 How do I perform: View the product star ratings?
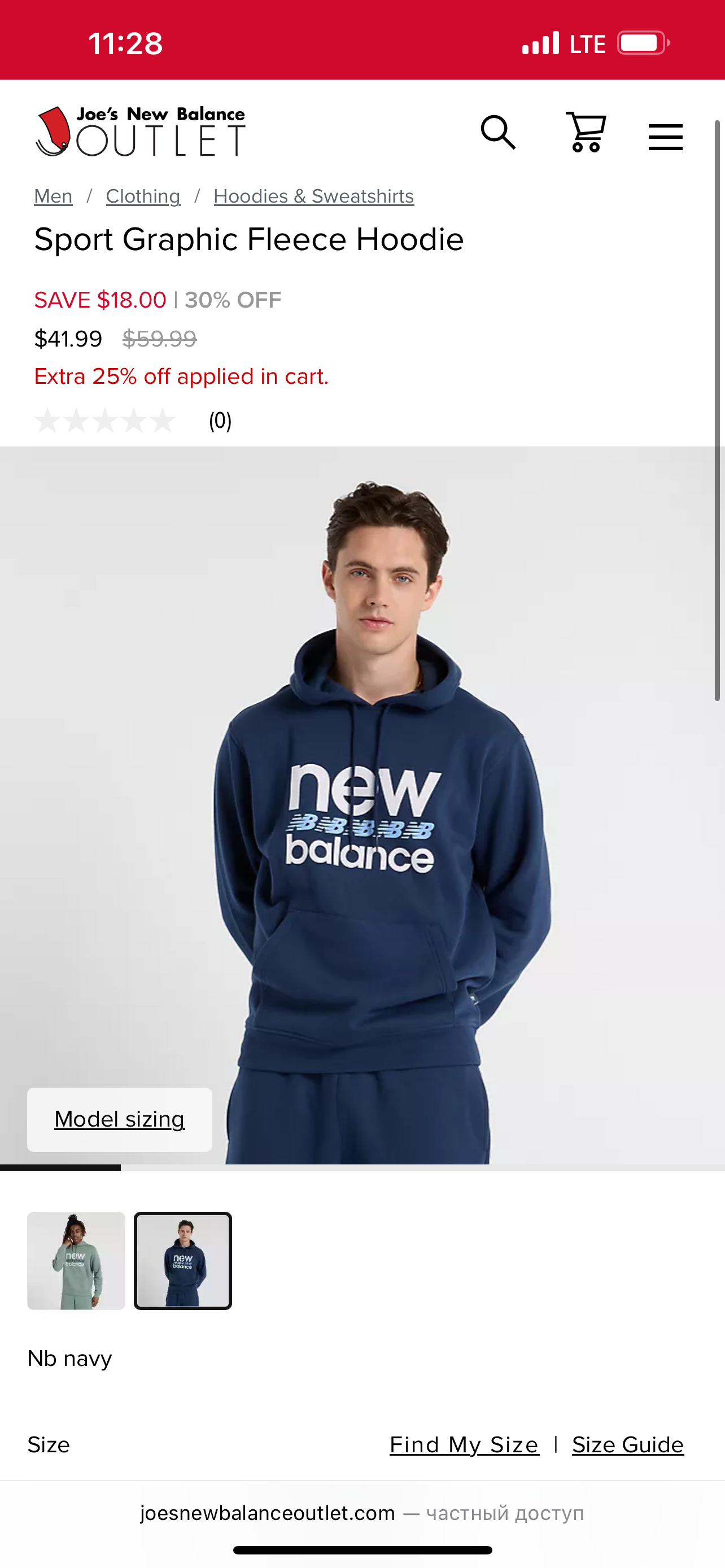pos(104,421)
